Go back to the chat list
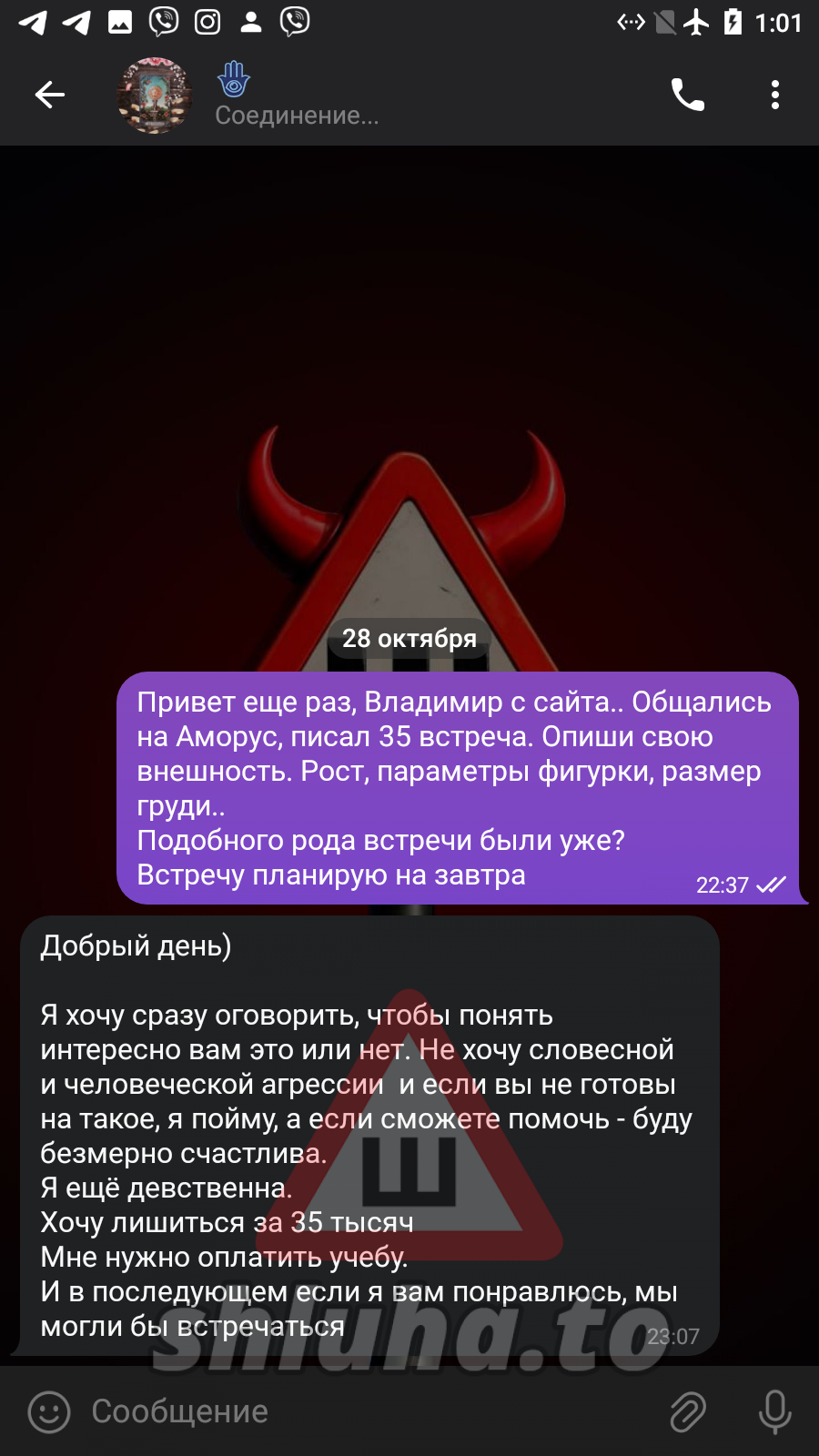The height and width of the screenshot is (1456, 819). click(x=49, y=95)
